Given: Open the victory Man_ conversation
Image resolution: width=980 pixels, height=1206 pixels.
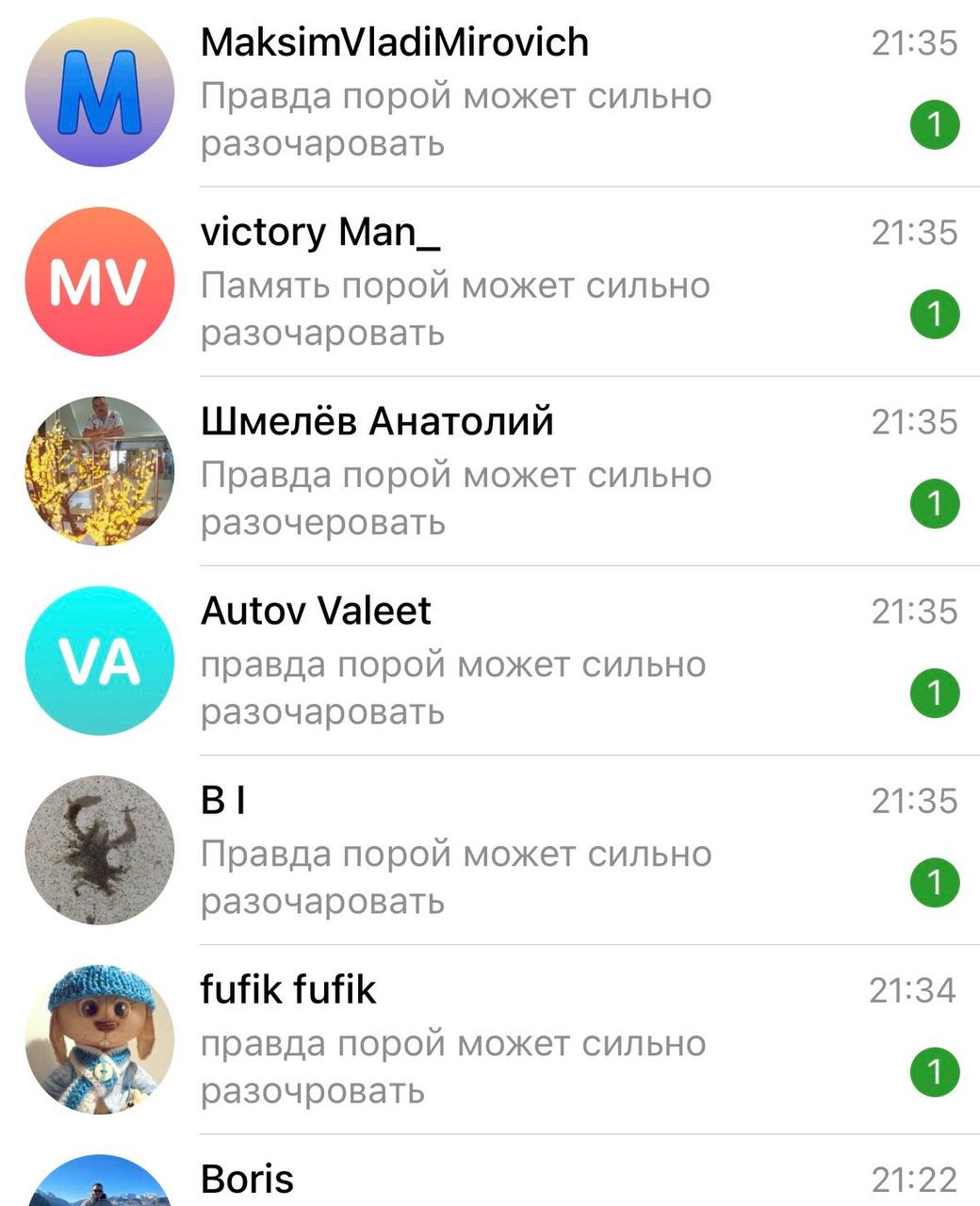Looking at the screenshot, I should pos(490,282).
